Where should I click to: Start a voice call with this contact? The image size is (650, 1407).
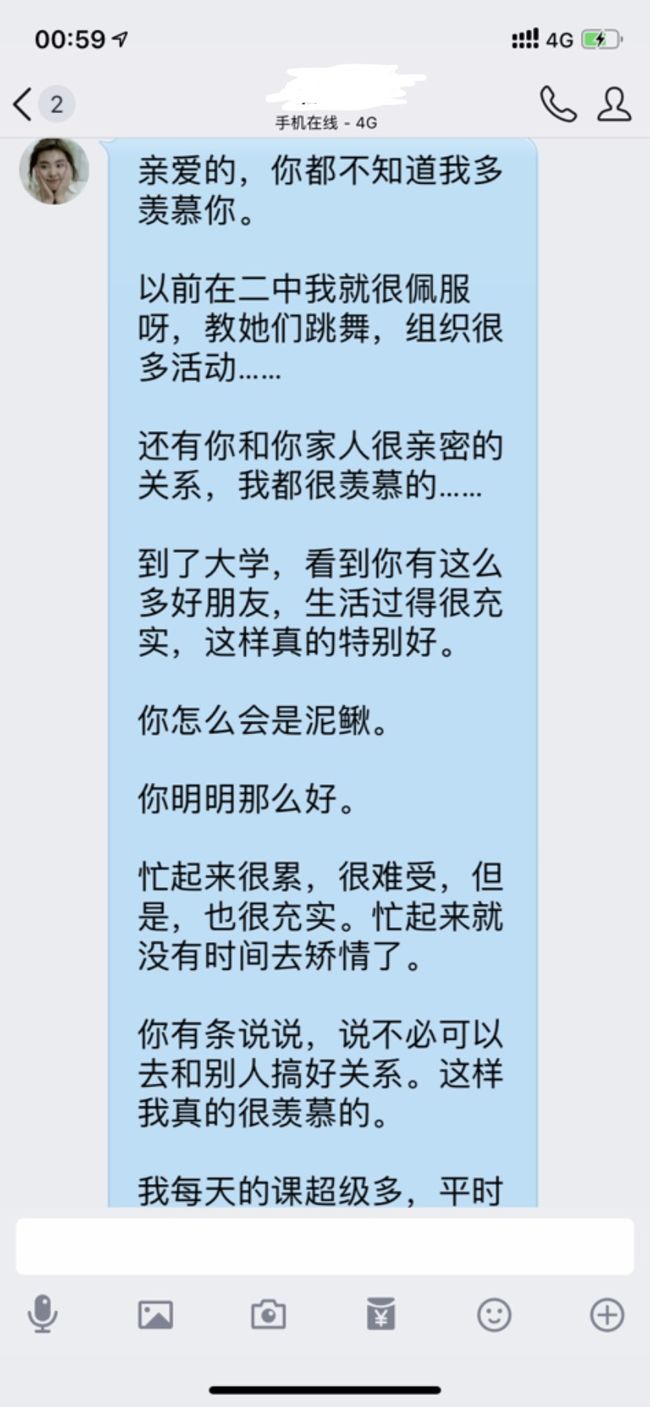558,104
